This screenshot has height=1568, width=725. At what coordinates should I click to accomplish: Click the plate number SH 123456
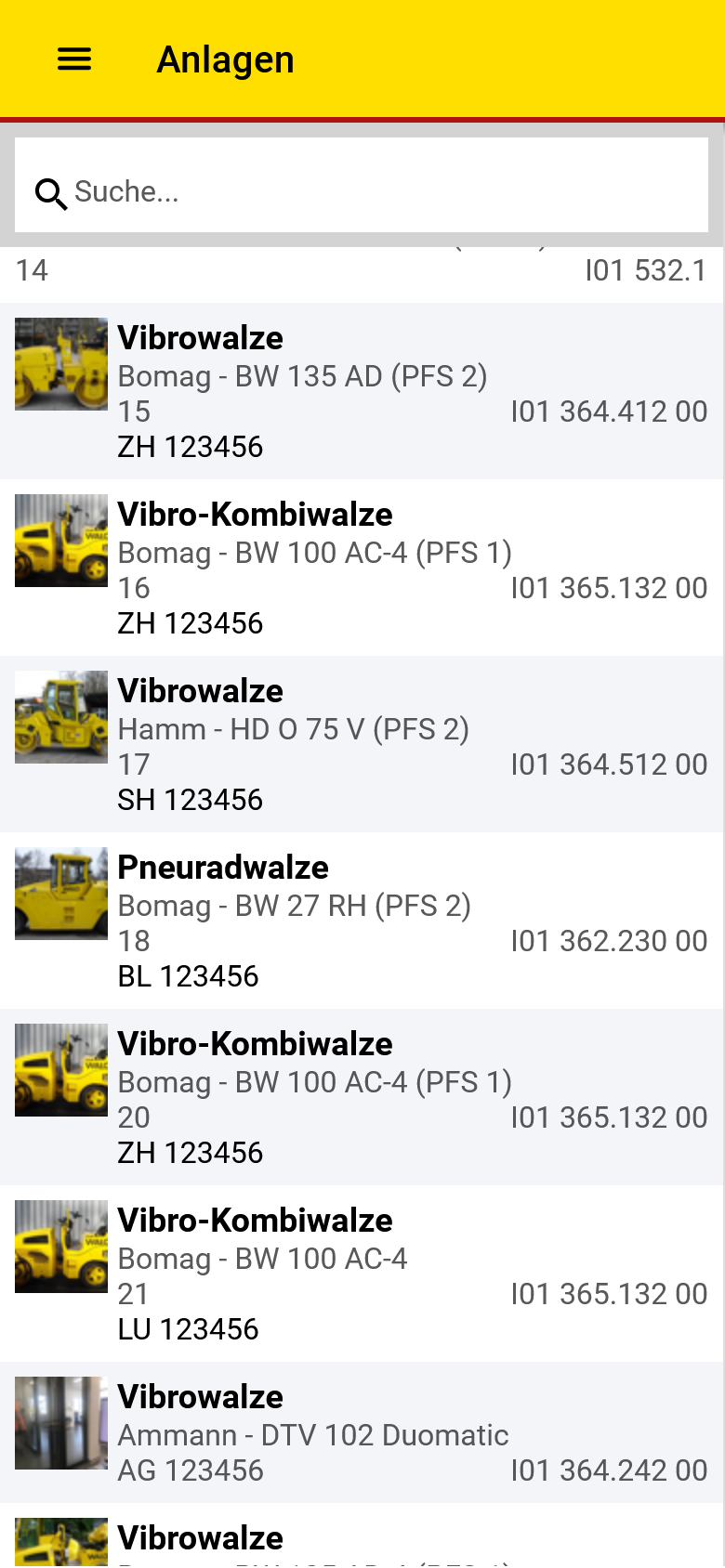(190, 799)
